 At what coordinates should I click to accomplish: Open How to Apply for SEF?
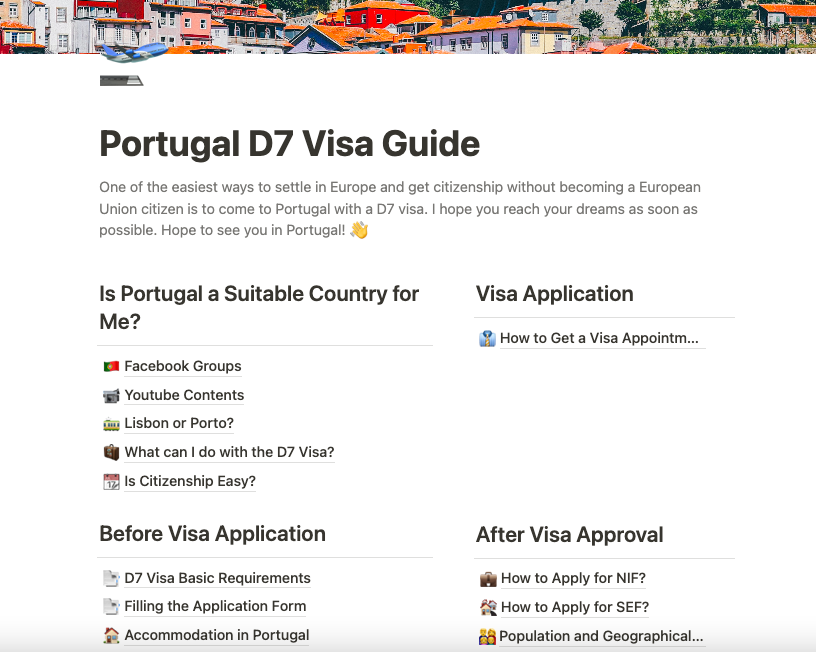pos(574,607)
